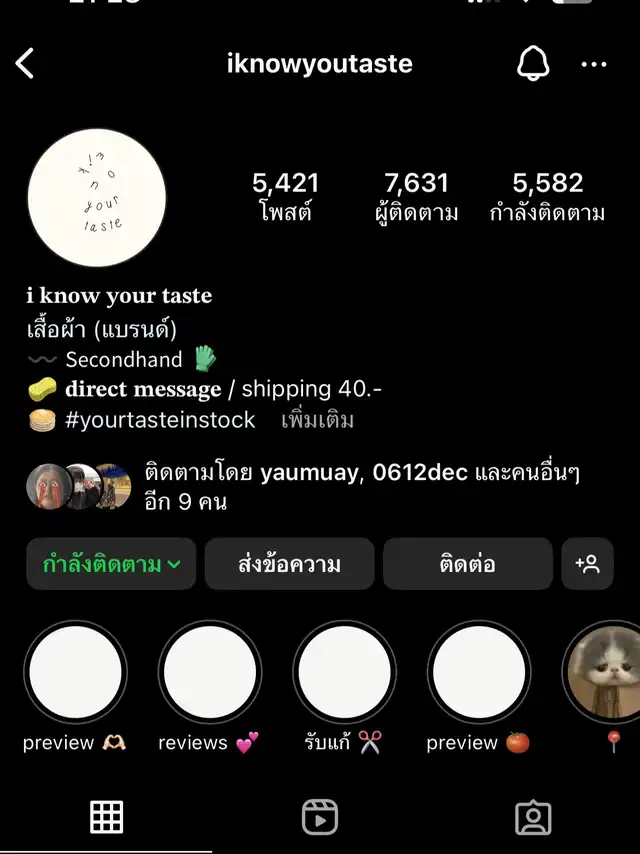Tap the ติดต่อ contact button
The image size is (640, 854).
(467, 564)
